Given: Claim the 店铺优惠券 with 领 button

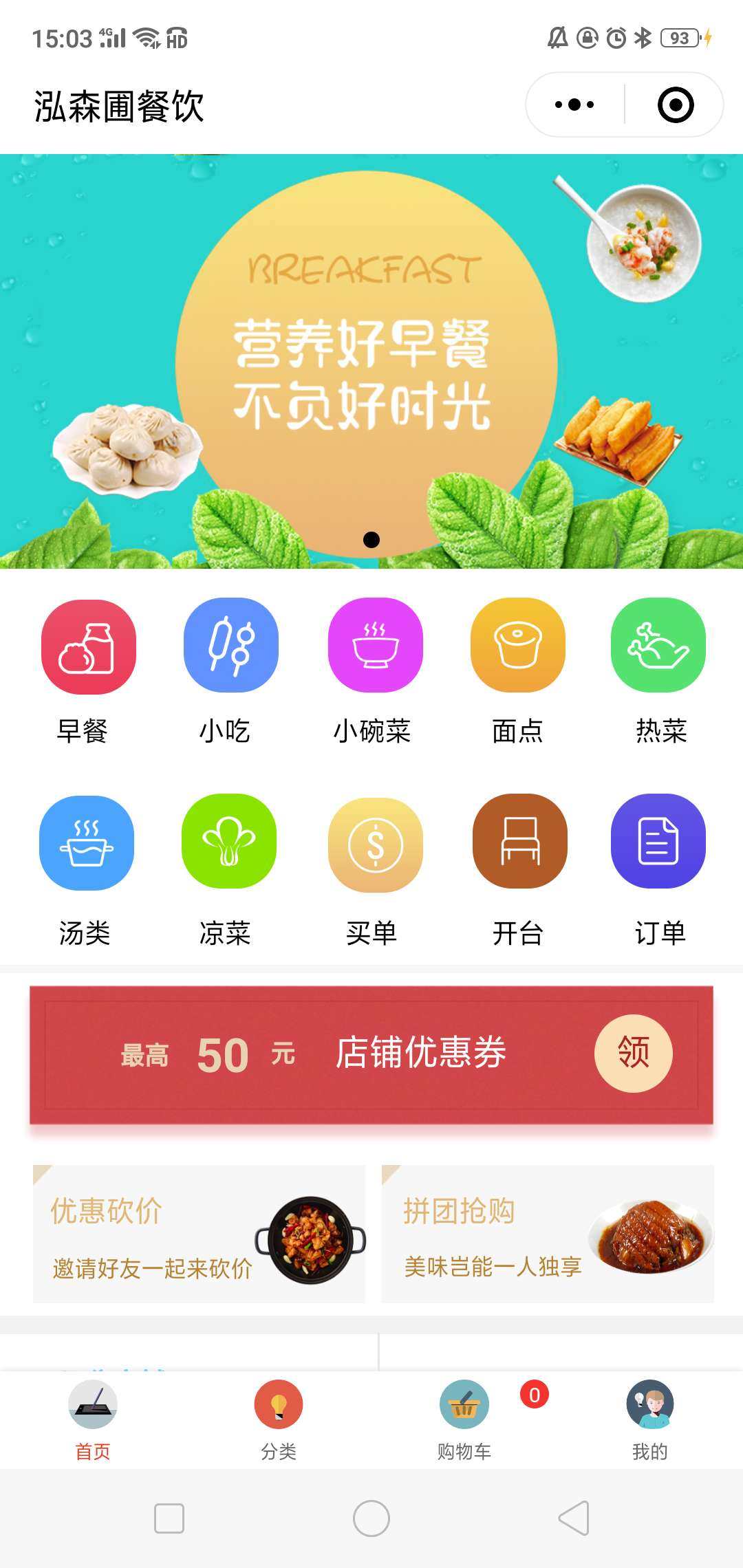Looking at the screenshot, I should (x=633, y=1053).
